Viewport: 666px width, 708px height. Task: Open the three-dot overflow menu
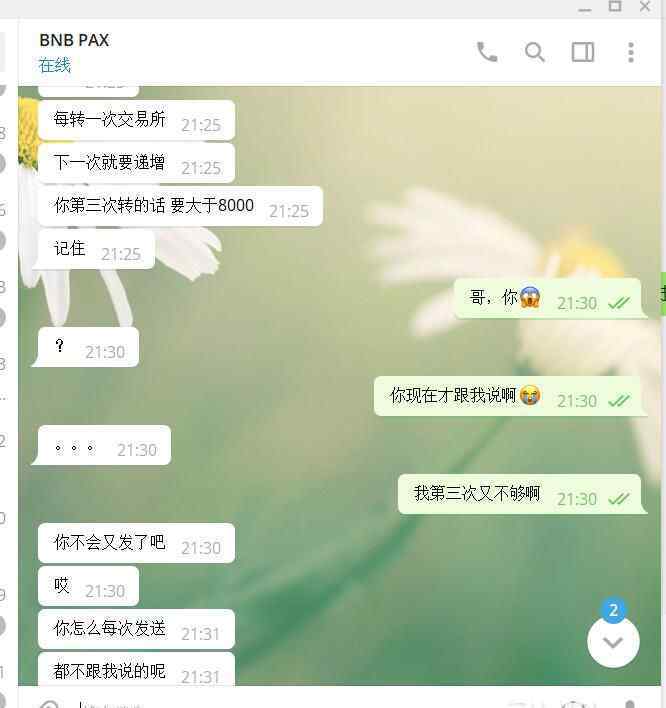(630, 52)
